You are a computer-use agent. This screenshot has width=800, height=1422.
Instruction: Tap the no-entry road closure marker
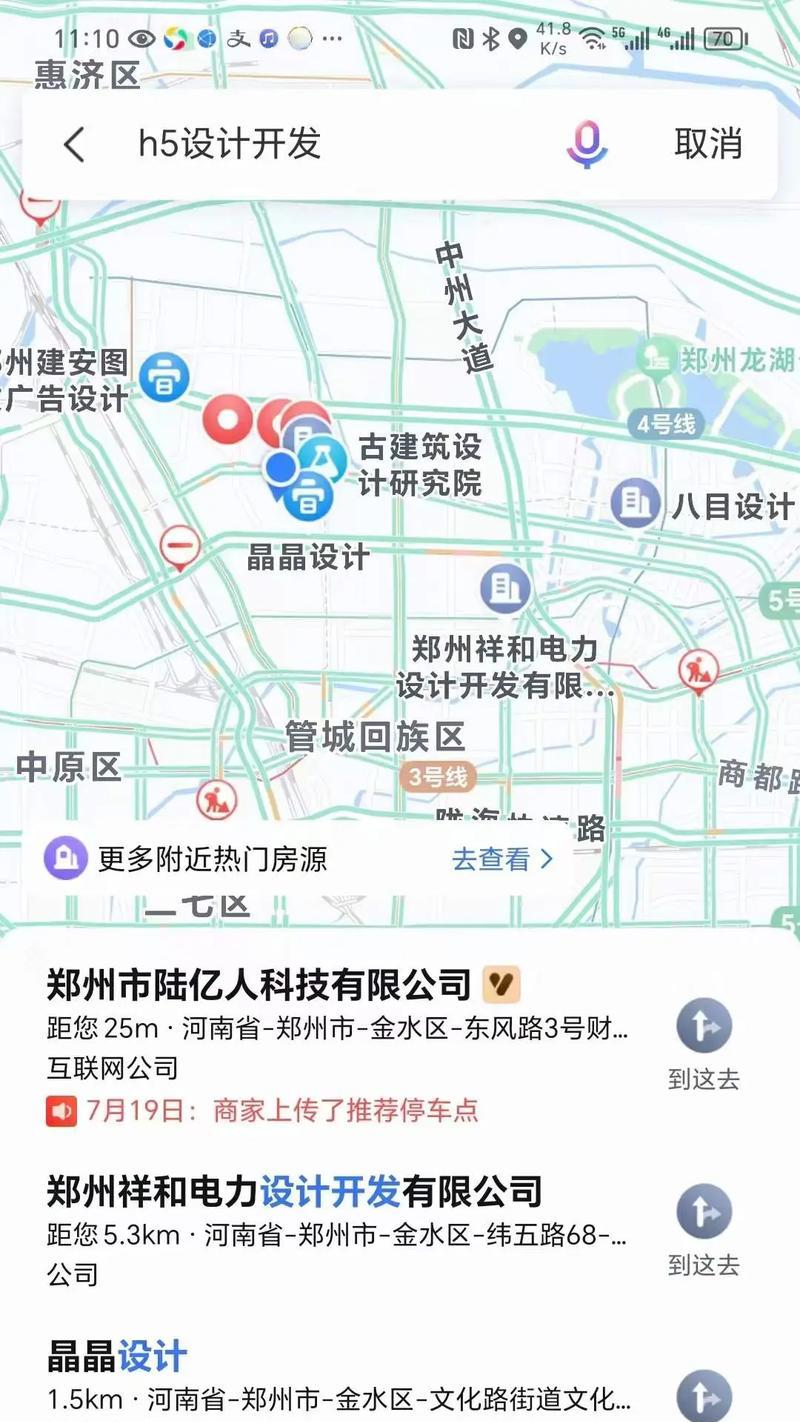tap(180, 543)
